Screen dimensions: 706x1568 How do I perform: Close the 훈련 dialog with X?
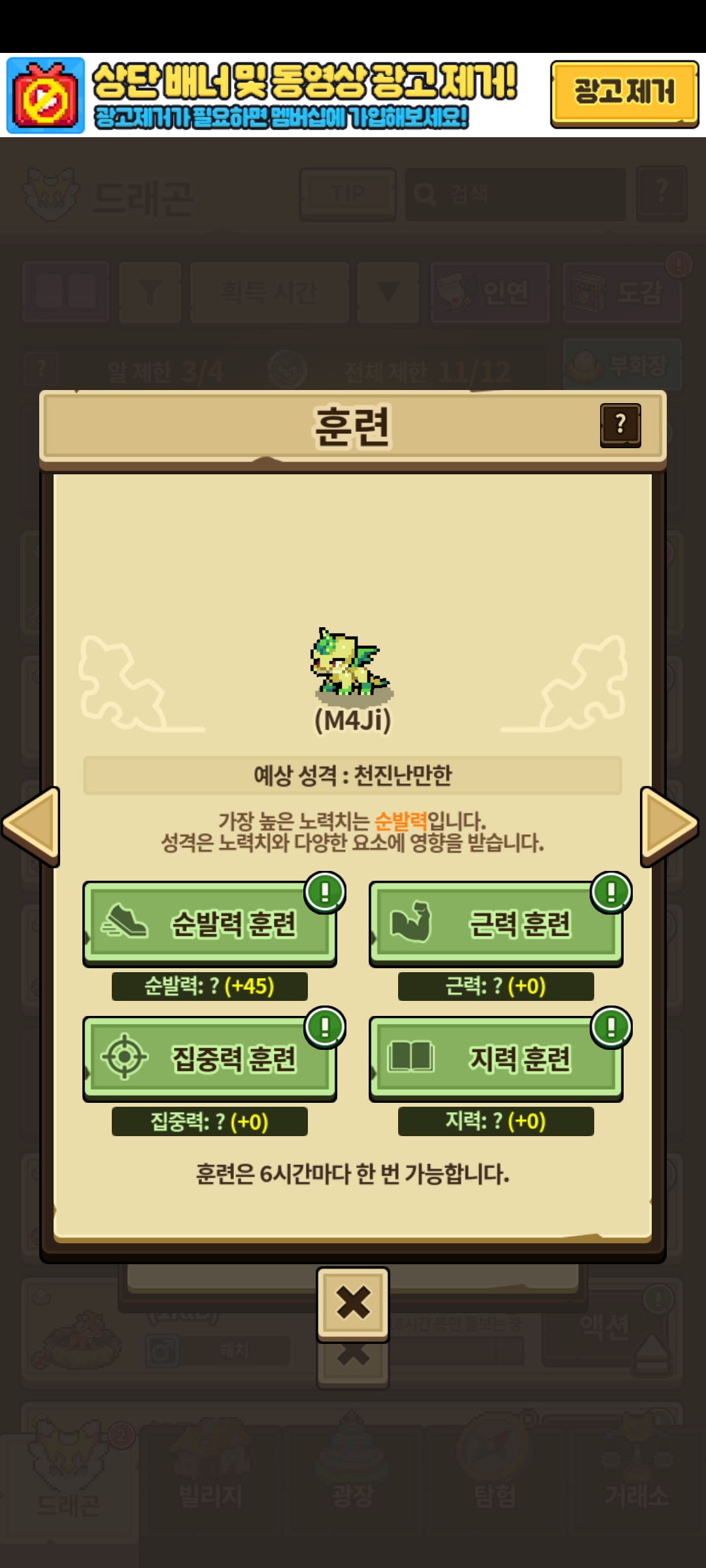pyautogui.click(x=353, y=1303)
